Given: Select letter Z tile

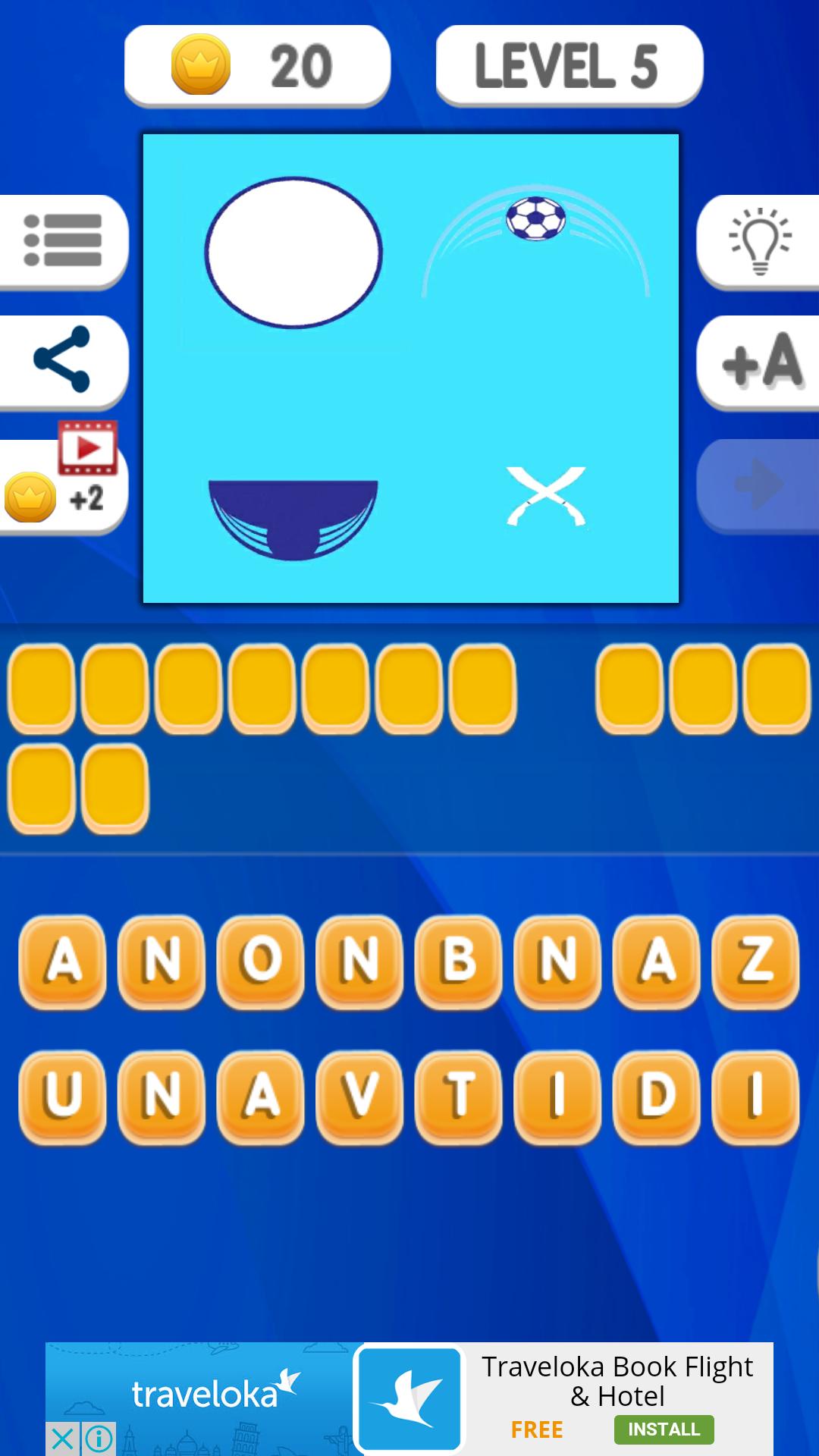Looking at the screenshot, I should [755, 961].
